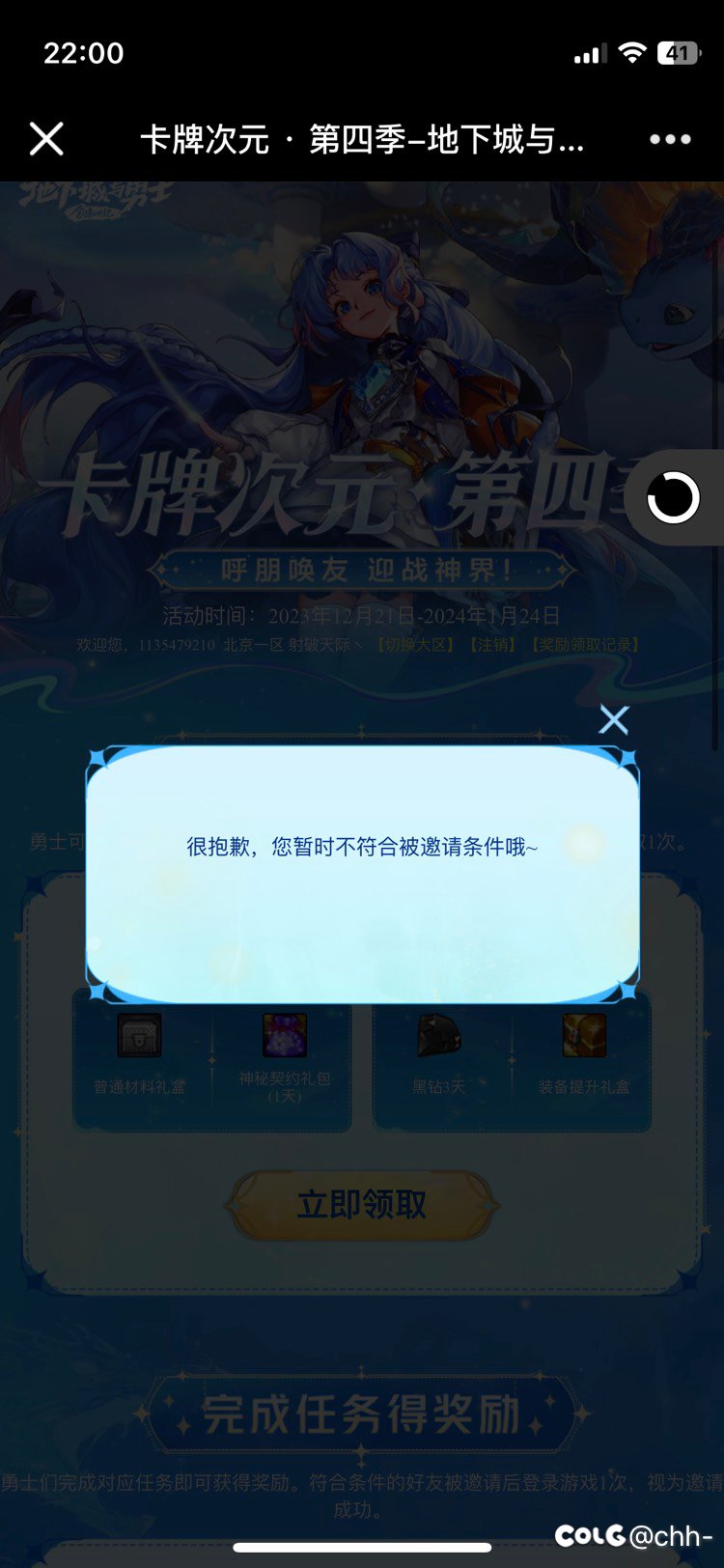
Task: Close the webview with the X icon
Action: point(46,139)
